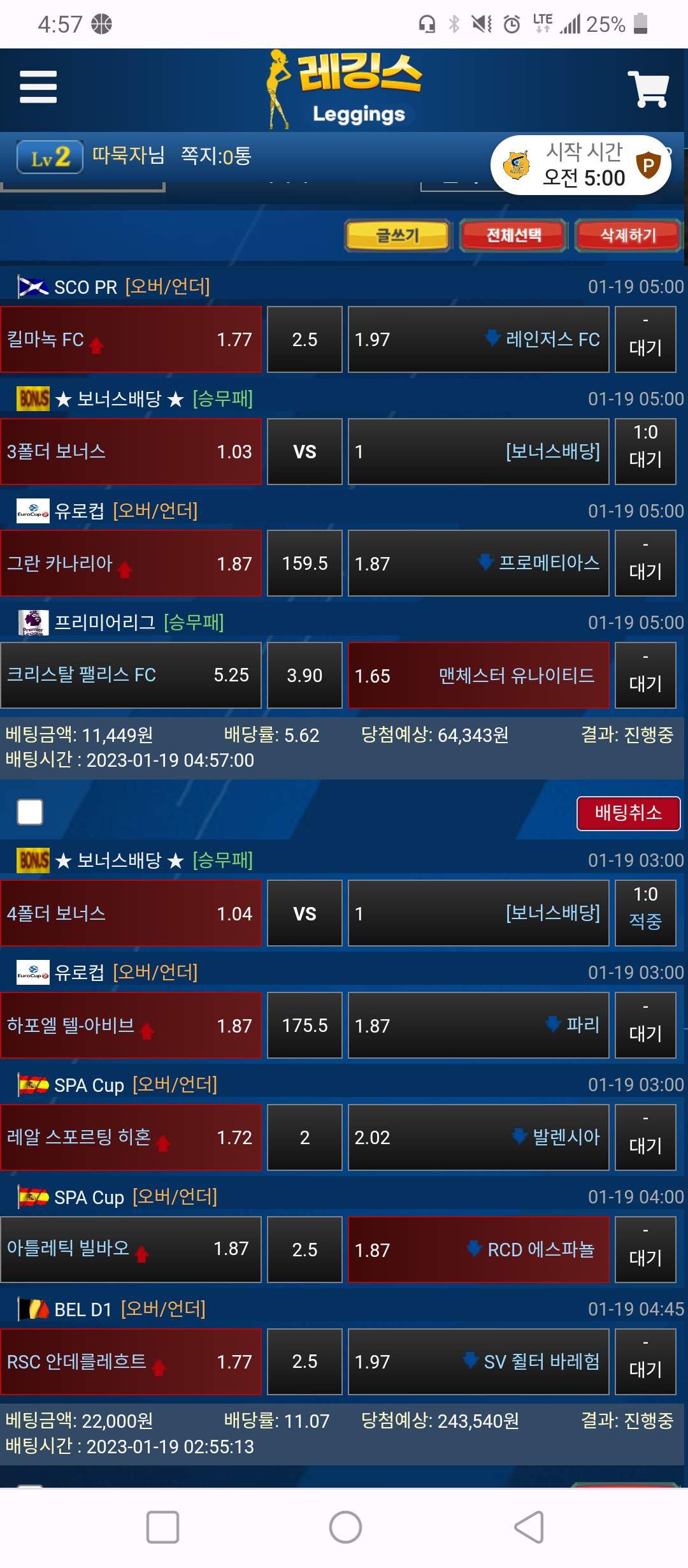Go to the device home screen
The width and height of the screenshot is (688, 1568).
tap(345, 1527)
